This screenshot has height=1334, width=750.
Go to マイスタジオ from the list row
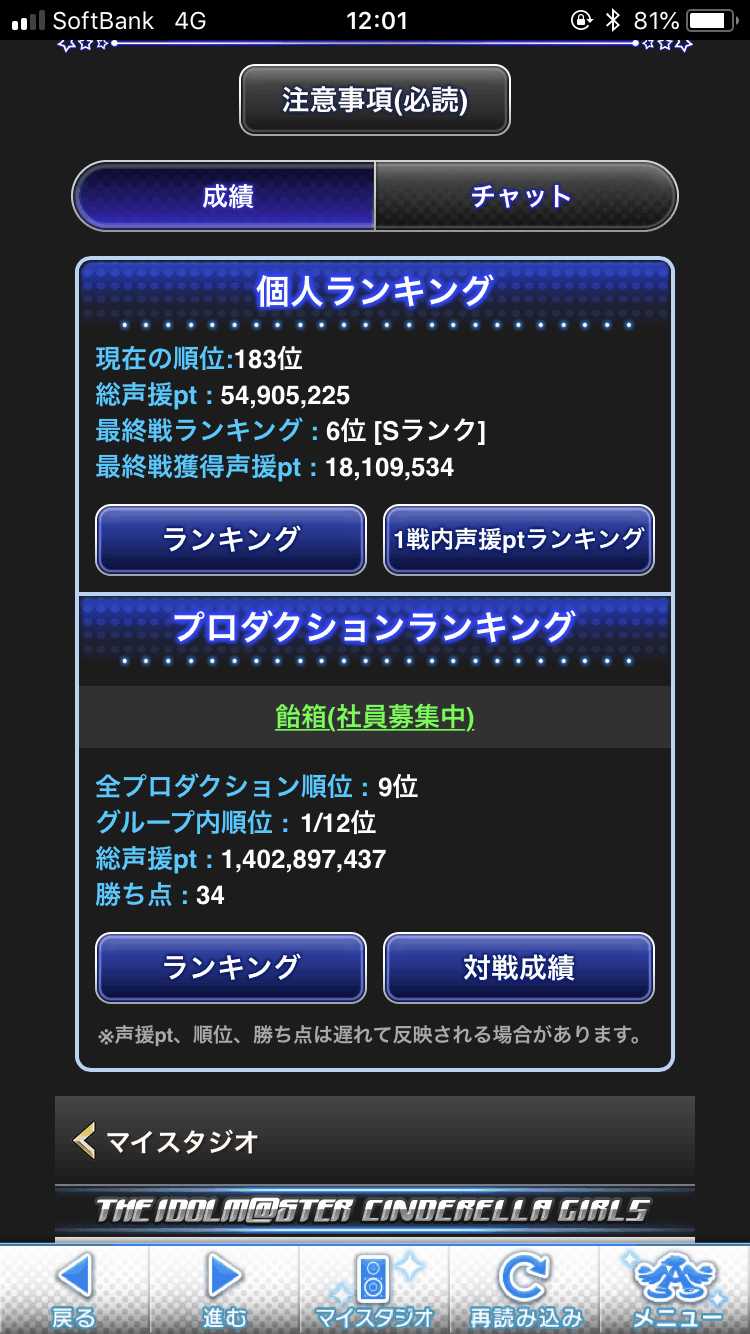(x=375, y=1140)
